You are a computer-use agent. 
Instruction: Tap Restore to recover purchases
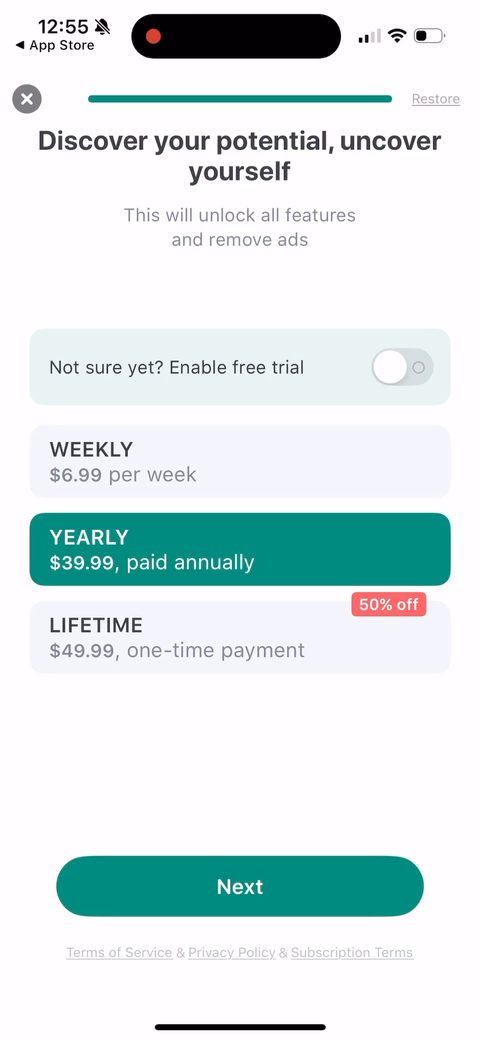(x=436, y=99)
